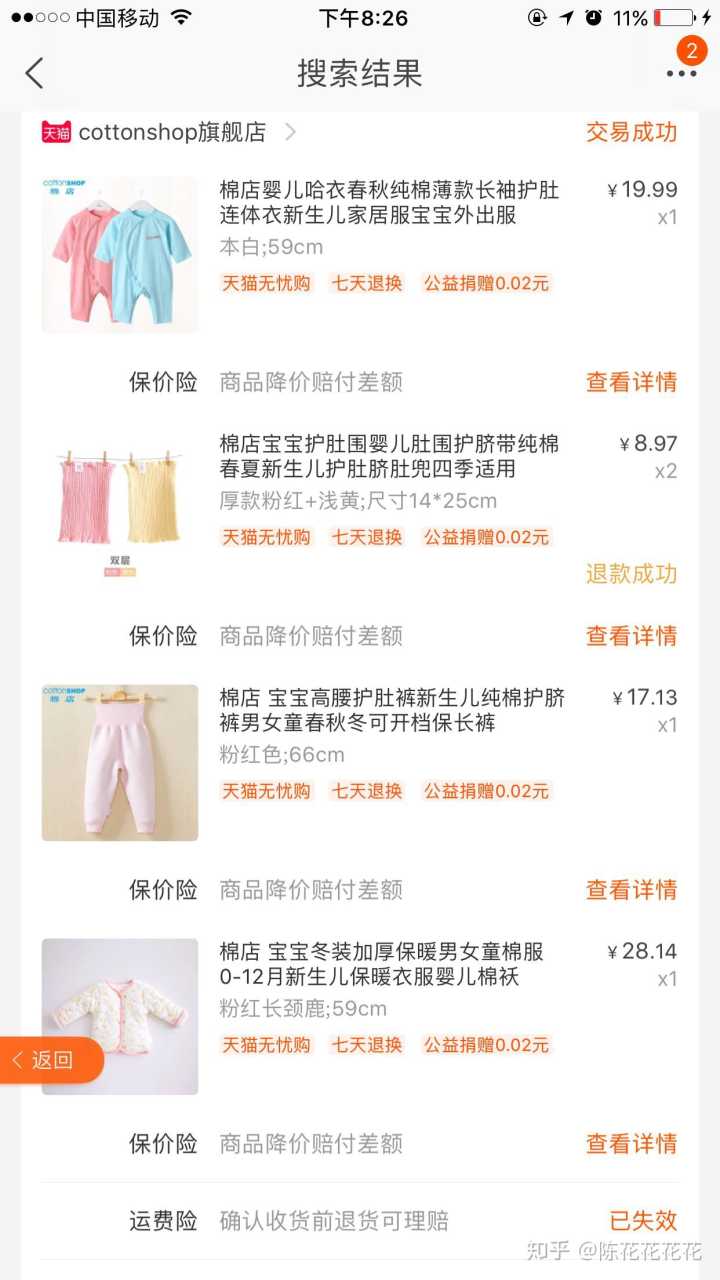Screen dimensions: 720x1280
Task: Check the 退款成功 refund status
Action: pyautogui.click(x=631, y=574)
